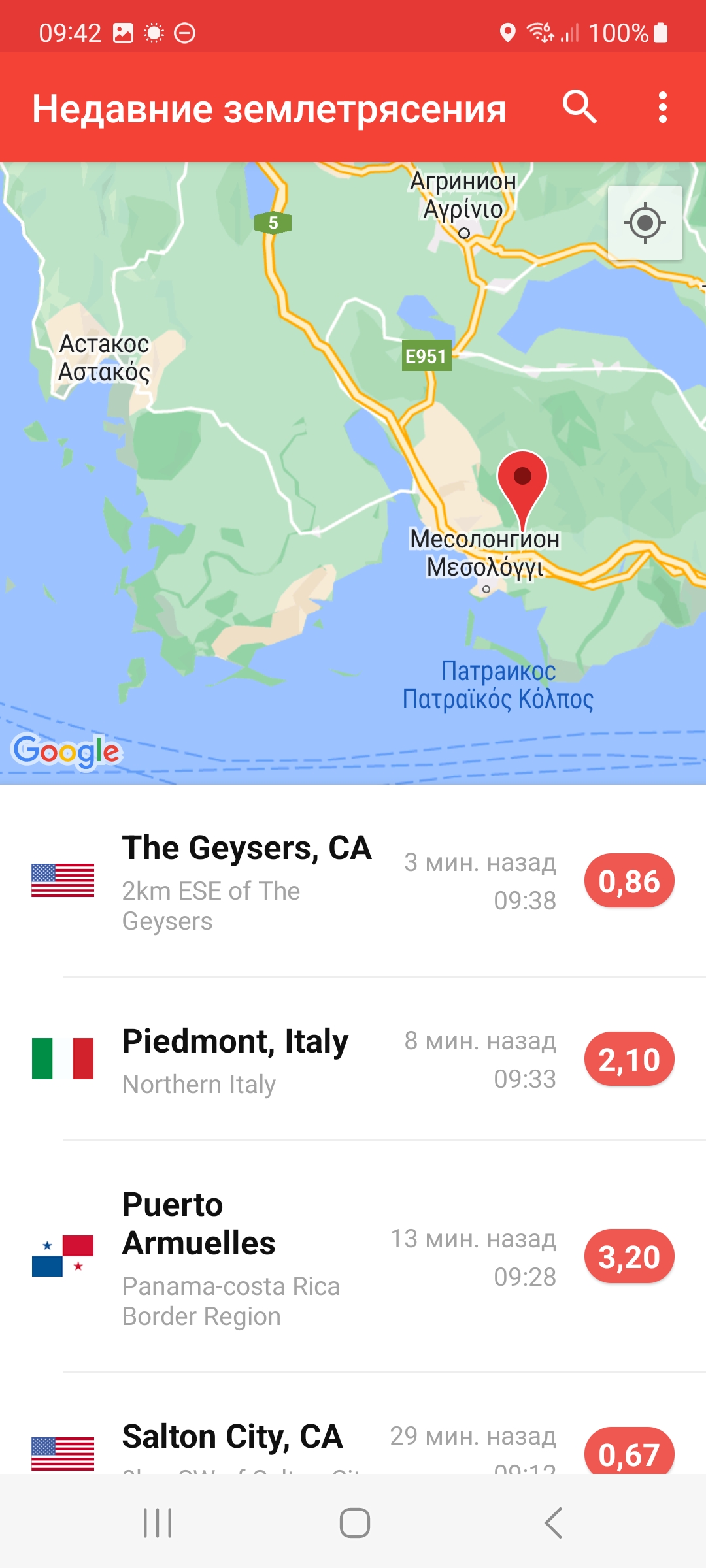The width and height of the screenshot is (706, 1568).
Task: View the Piedmont, Italy earthquake
Action: [353, 1059]
